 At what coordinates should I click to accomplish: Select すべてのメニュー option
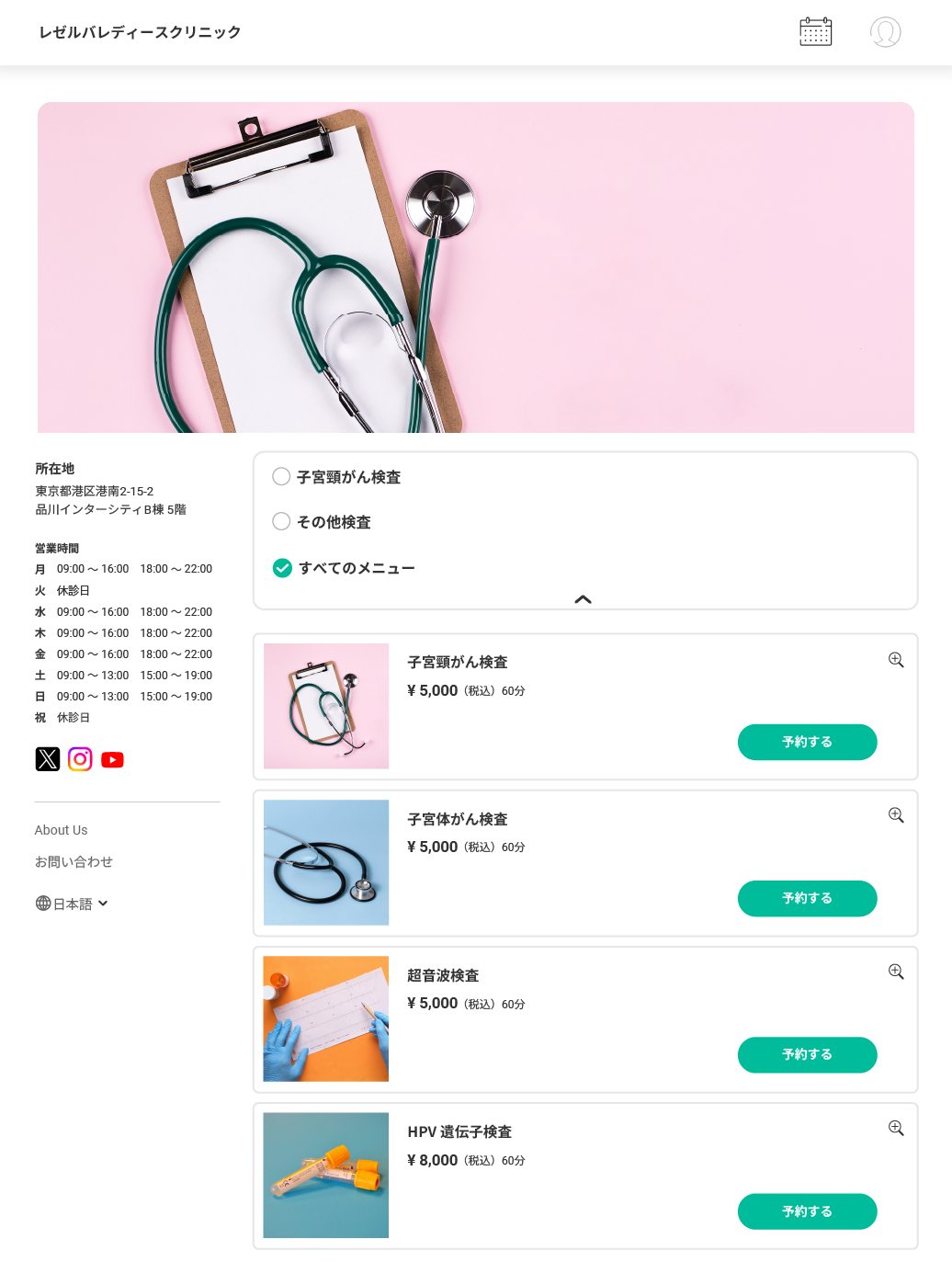[x=282, y=568]
